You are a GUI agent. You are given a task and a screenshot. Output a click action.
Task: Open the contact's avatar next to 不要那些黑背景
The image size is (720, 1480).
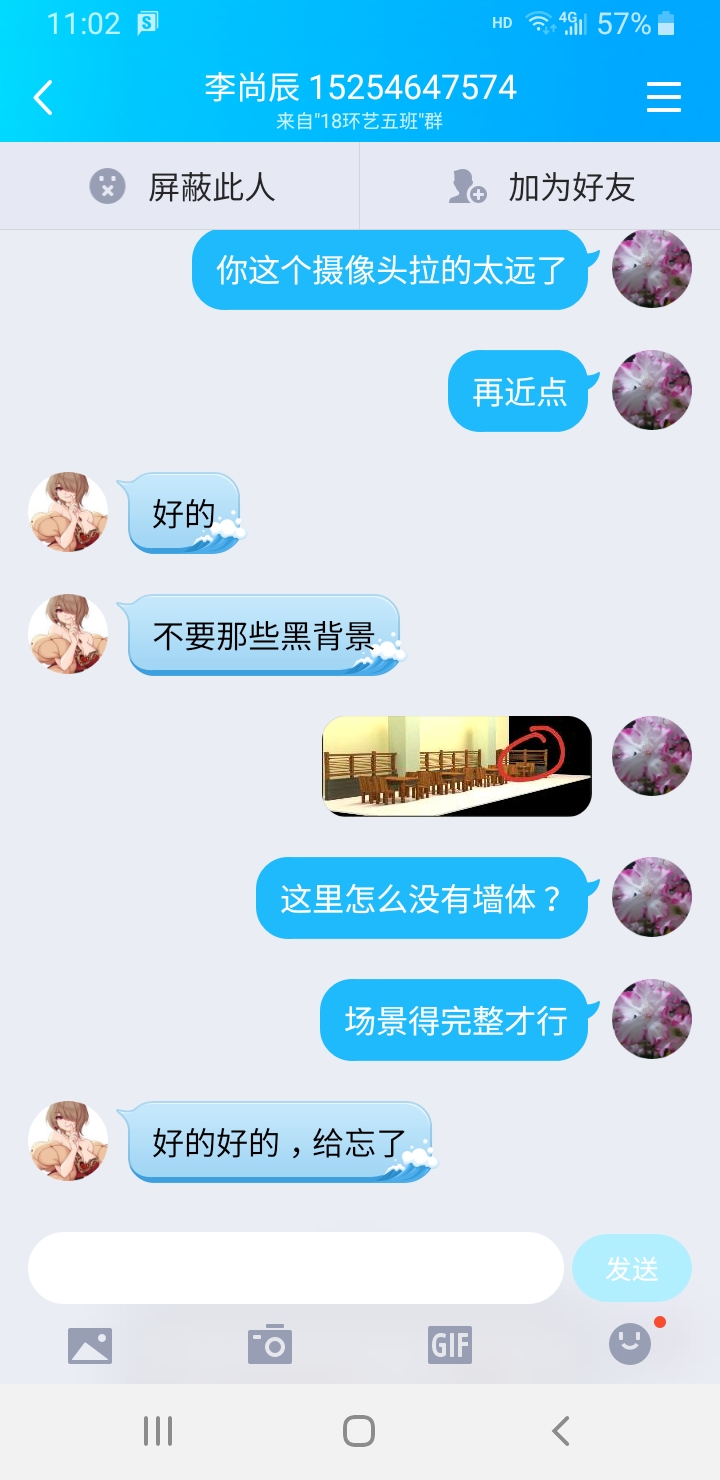pos(68,634)
